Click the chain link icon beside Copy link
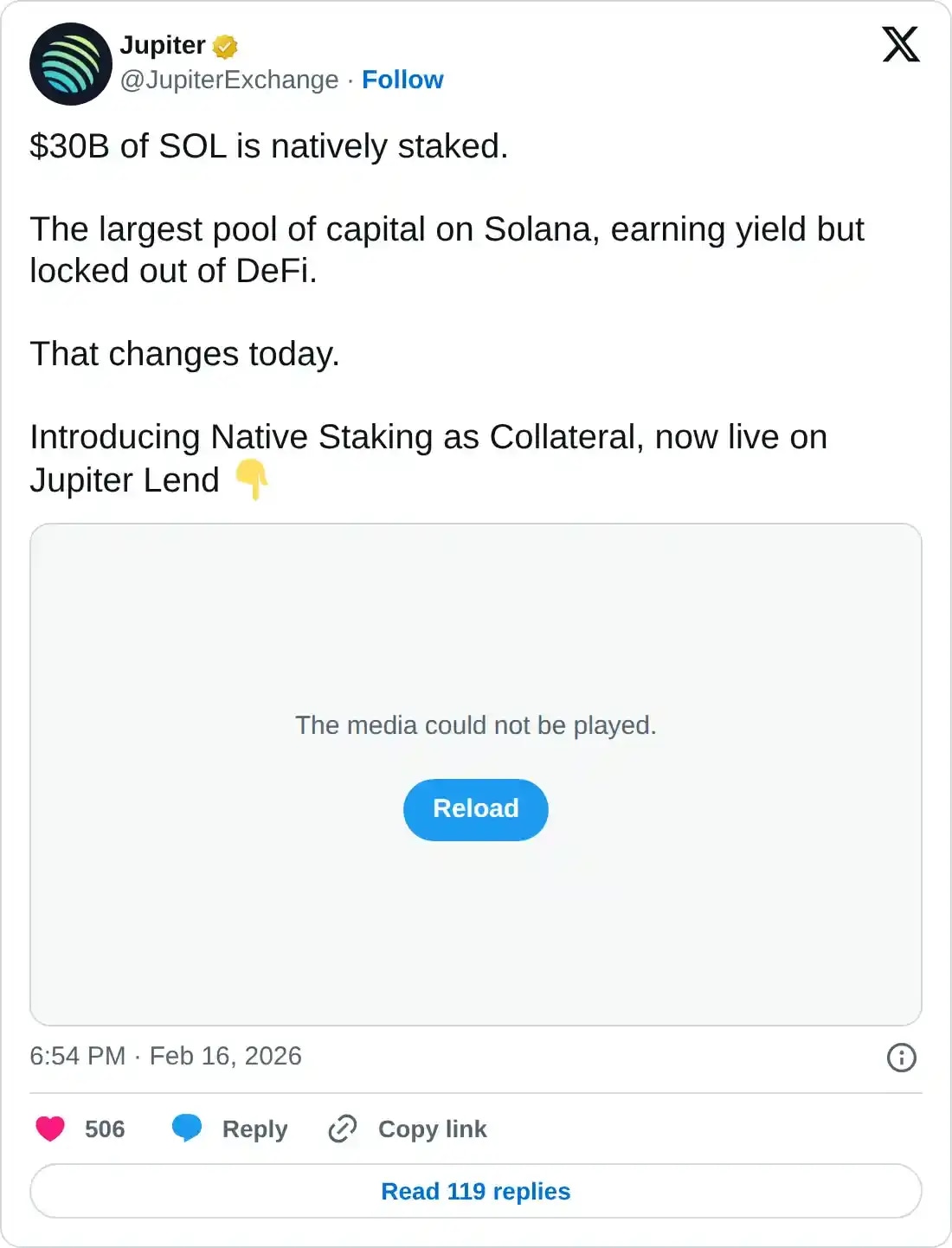 (x=344, y=1129)
